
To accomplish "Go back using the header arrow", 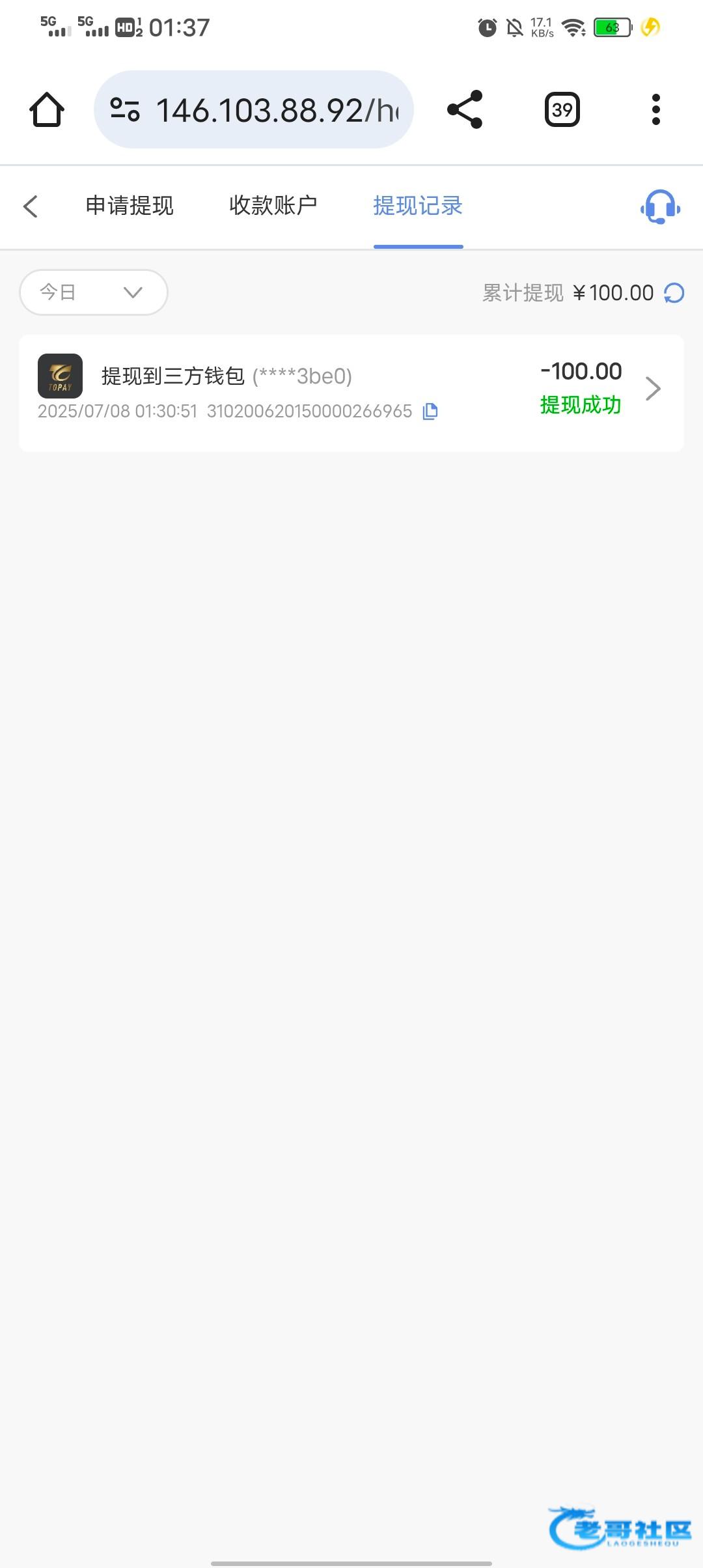I will point(30,206).
